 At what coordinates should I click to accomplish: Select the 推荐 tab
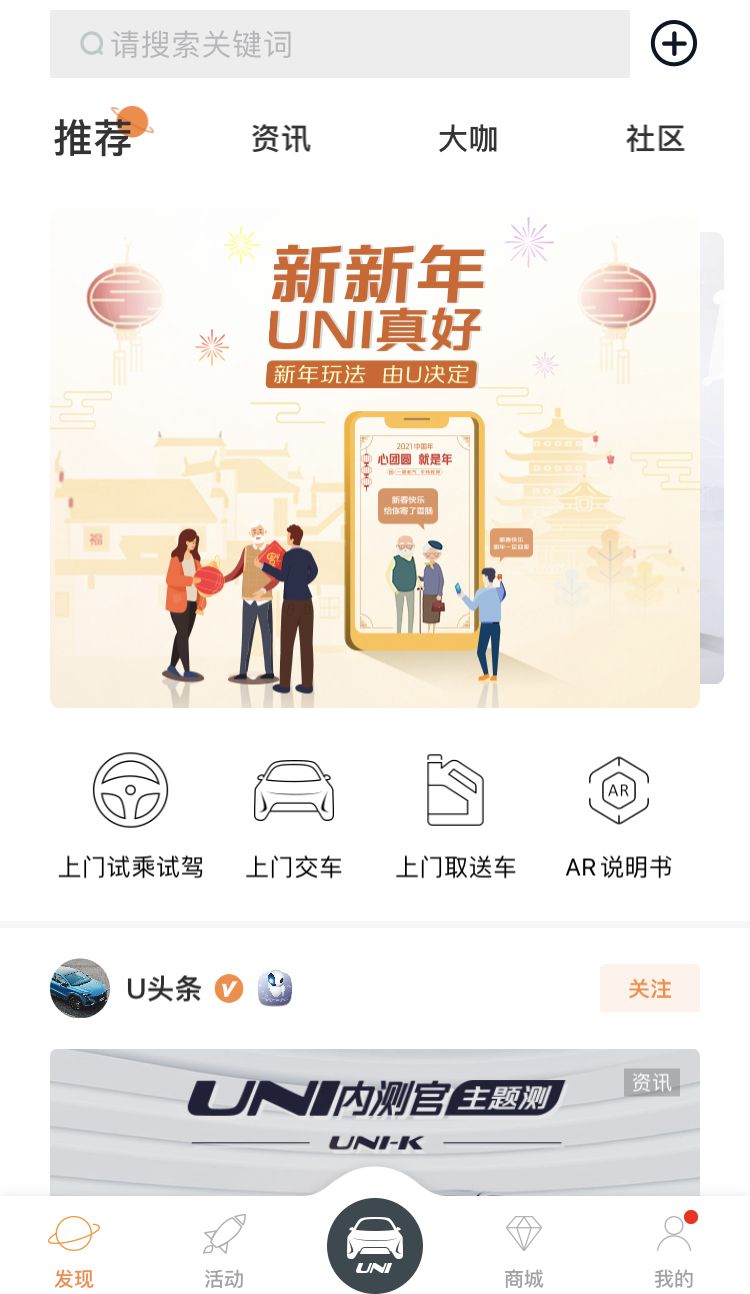[93, 138]
